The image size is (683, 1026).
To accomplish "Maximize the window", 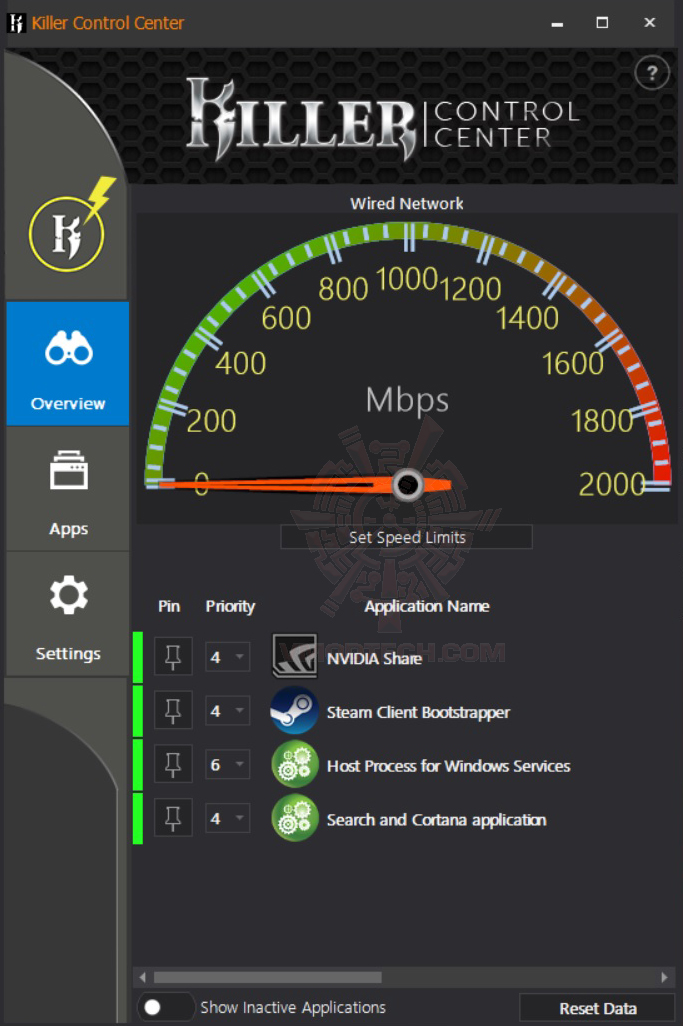I will [602, 22].
